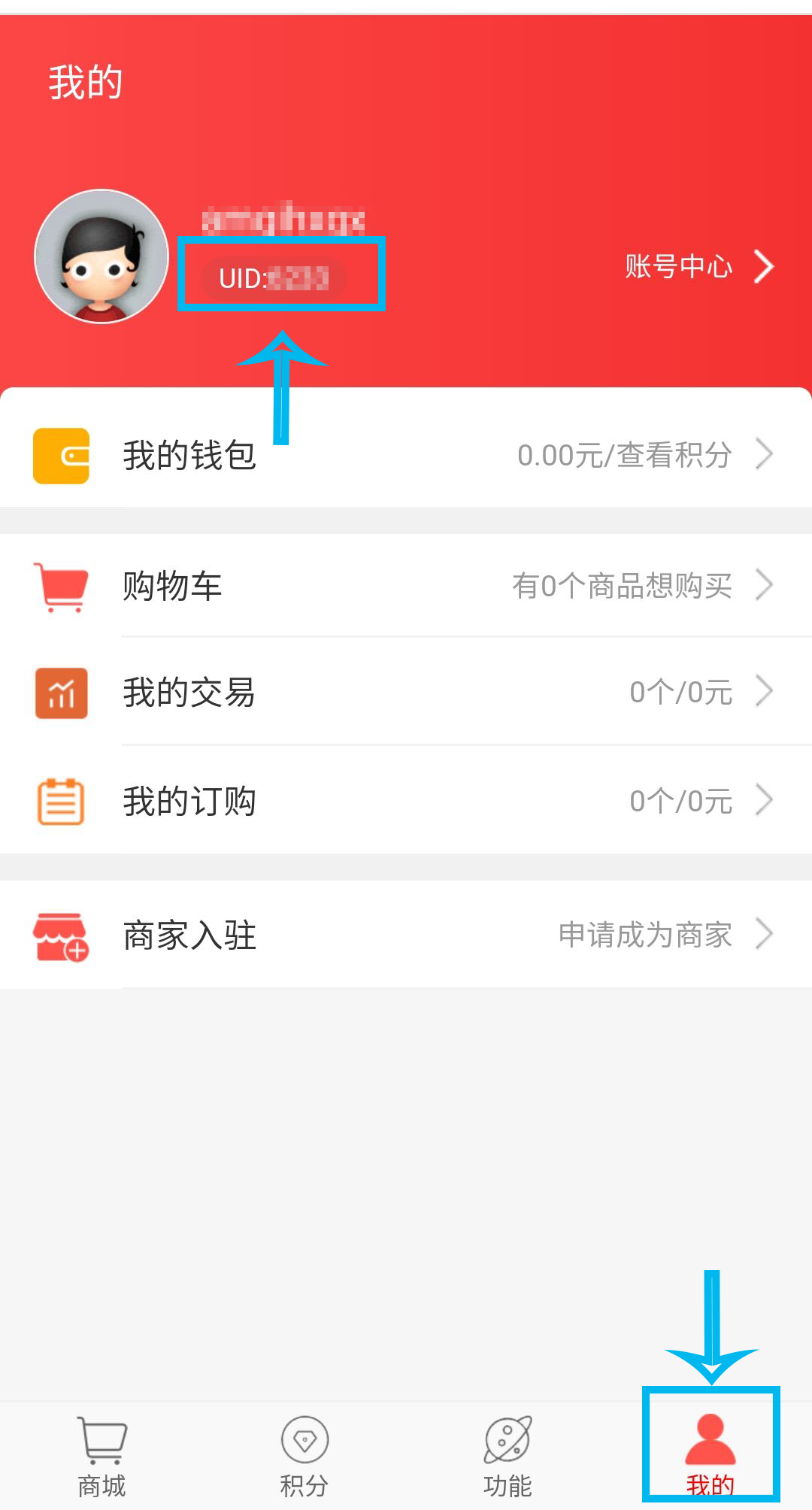Viewport: 812px width, 1510px height.
Task: Open 购物车 shopping cart row
Action: tap(406, 586)
